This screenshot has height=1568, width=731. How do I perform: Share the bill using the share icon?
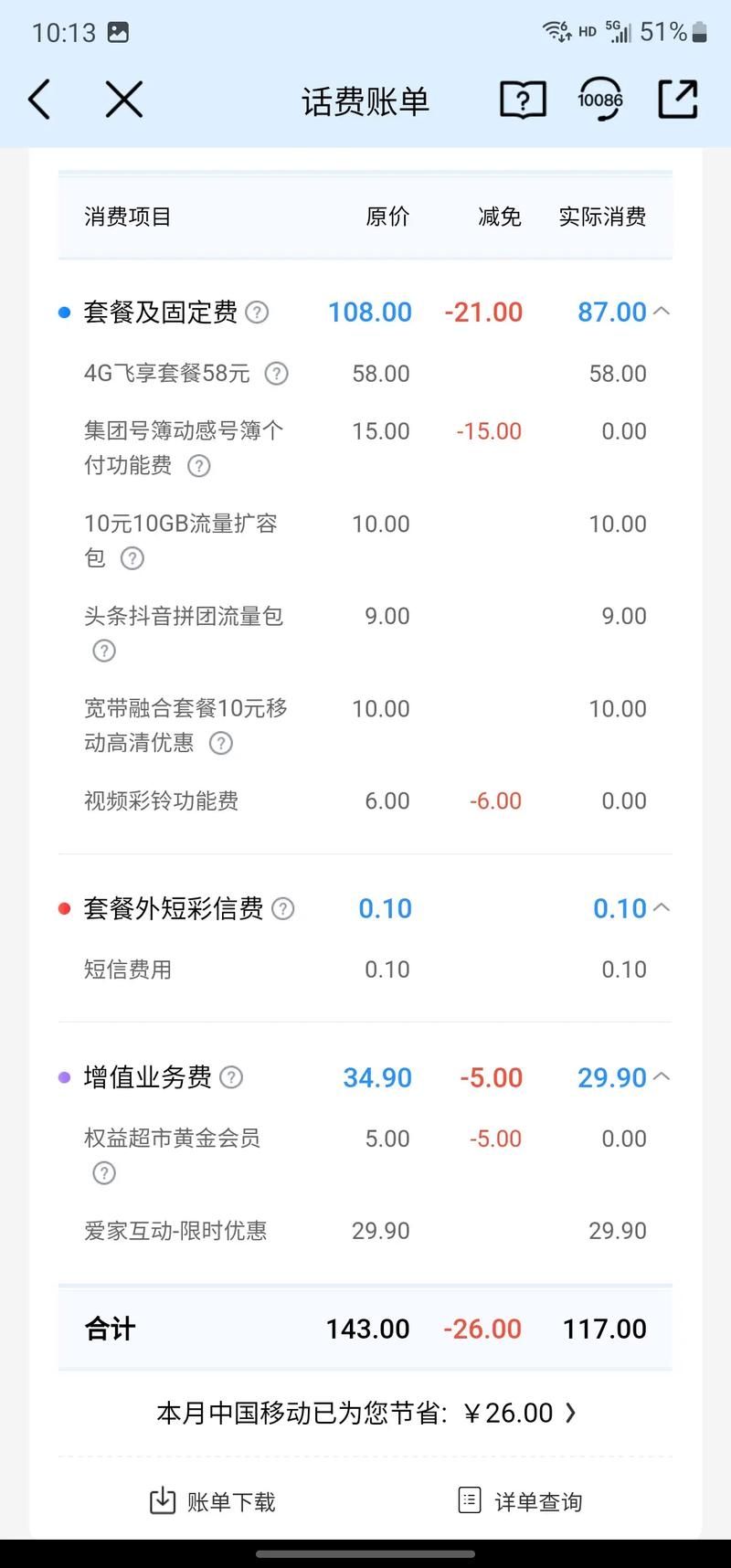point(677,101)
